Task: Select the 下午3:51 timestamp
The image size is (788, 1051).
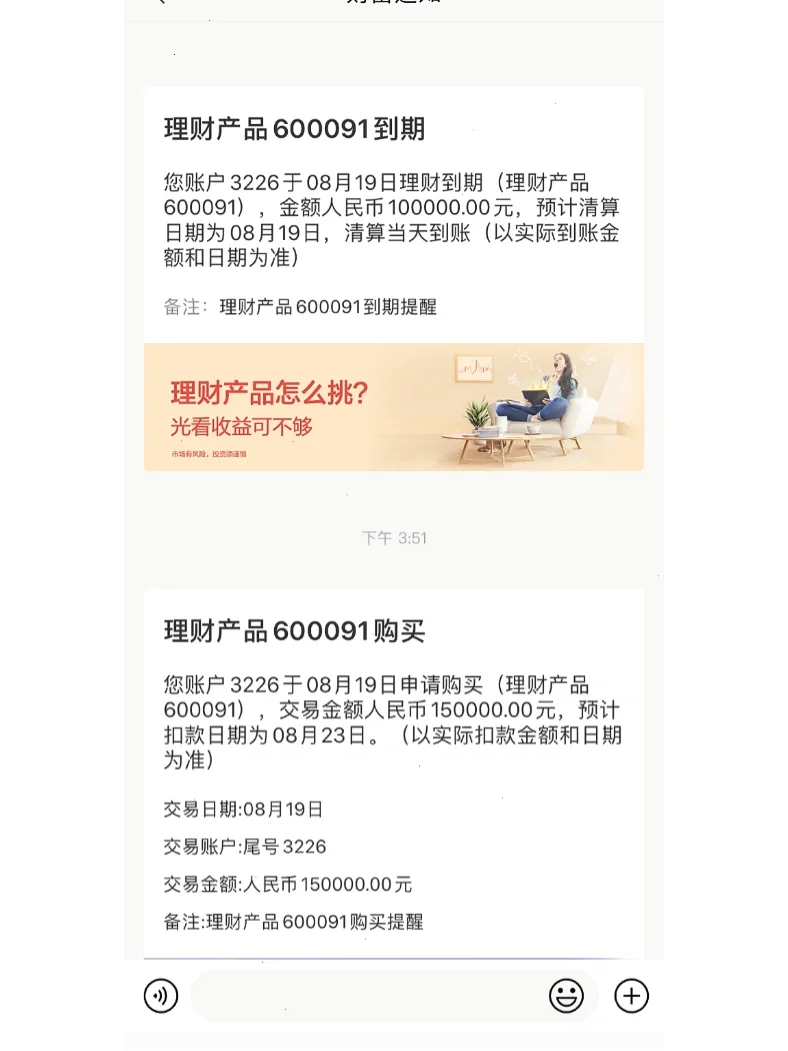Action: tap(394, 538)
